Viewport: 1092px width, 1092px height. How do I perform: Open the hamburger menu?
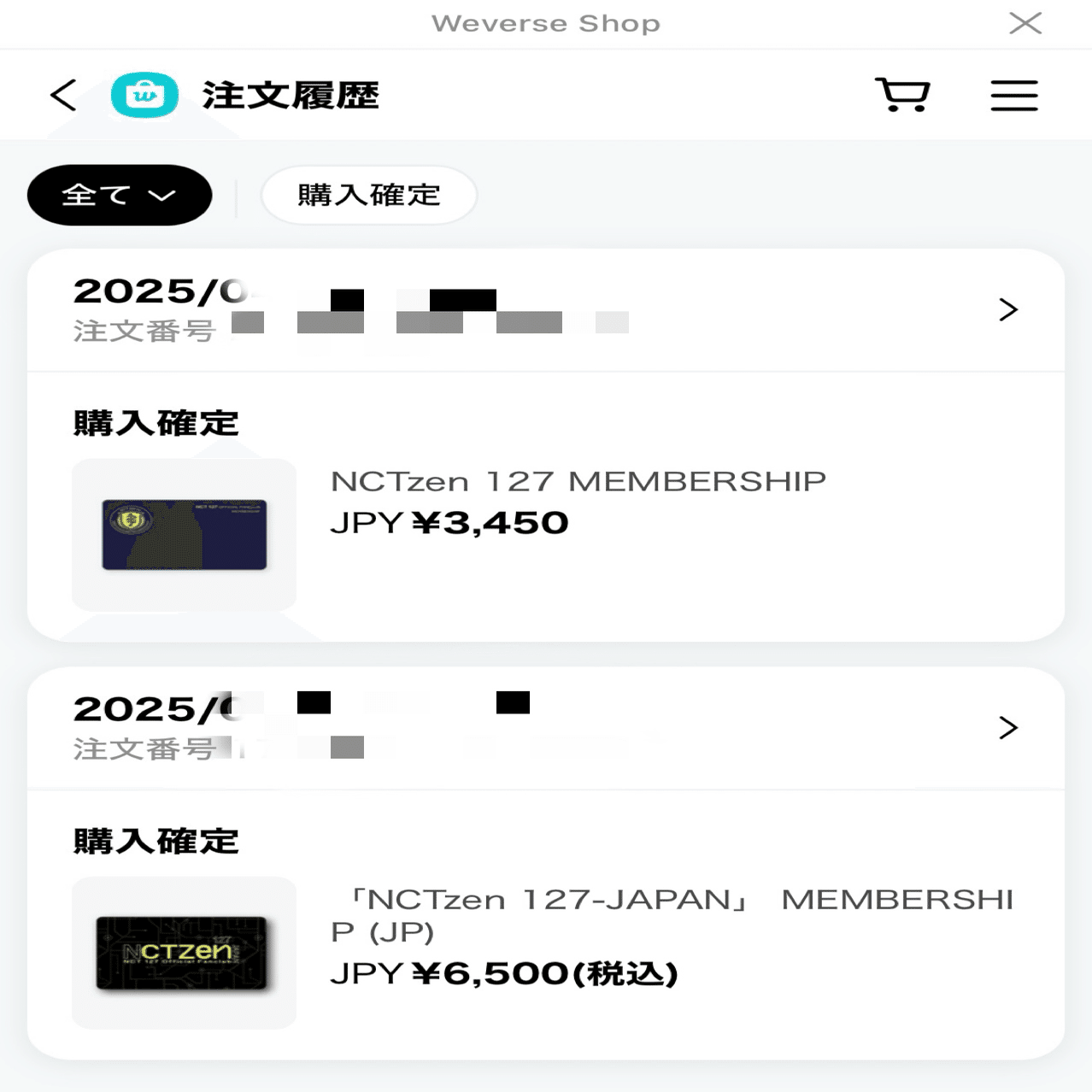click(1013, 95)
